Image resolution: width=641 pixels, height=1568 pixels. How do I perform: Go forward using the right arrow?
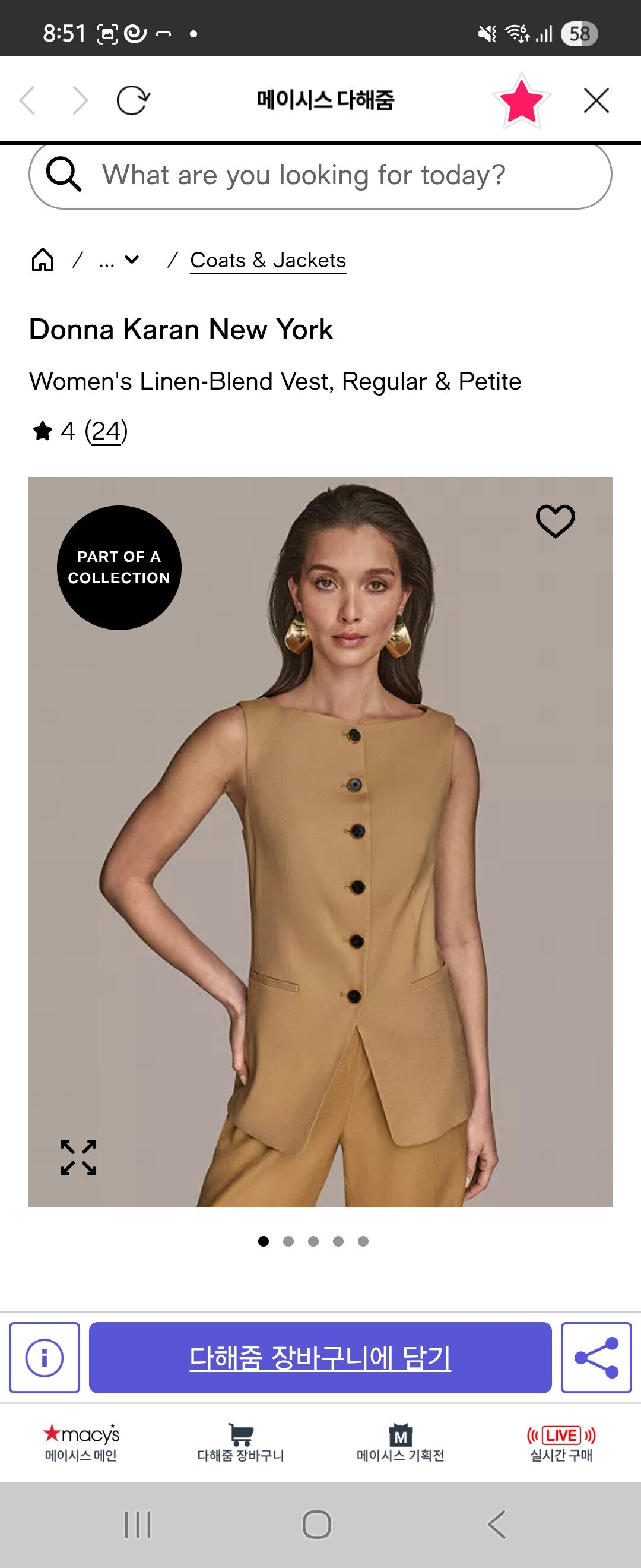[x=80, y=100]
